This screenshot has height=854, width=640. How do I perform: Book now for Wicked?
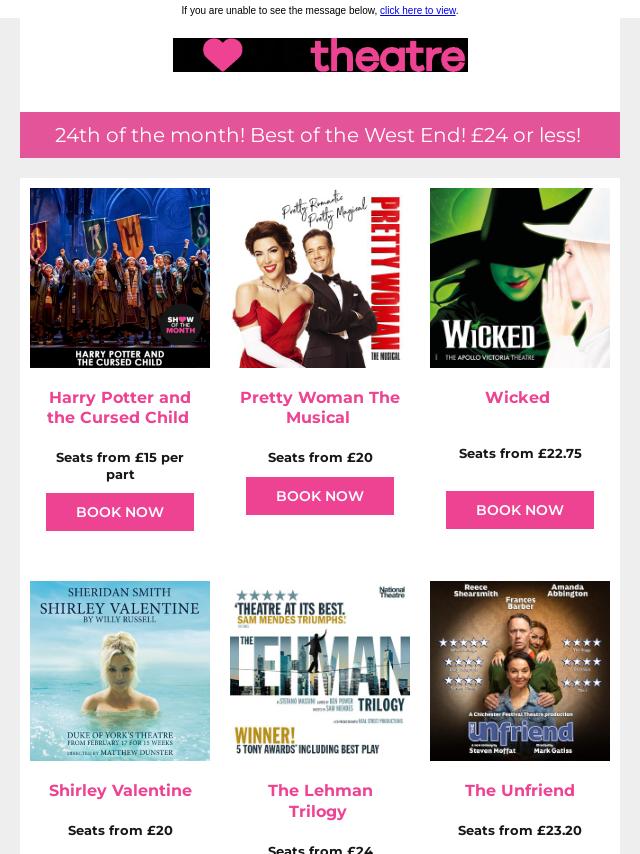point(520,510)
